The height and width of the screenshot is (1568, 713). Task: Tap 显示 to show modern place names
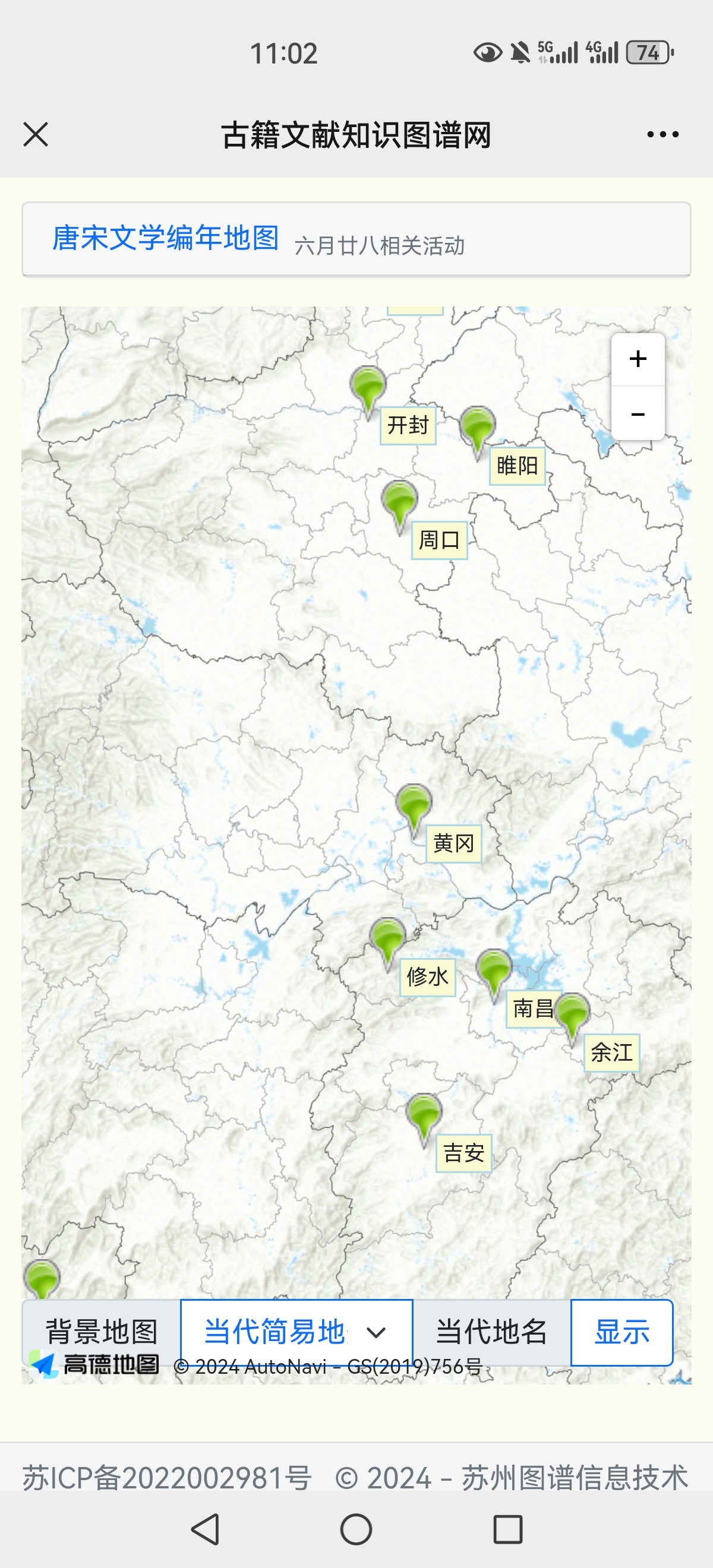point(621,1332)
